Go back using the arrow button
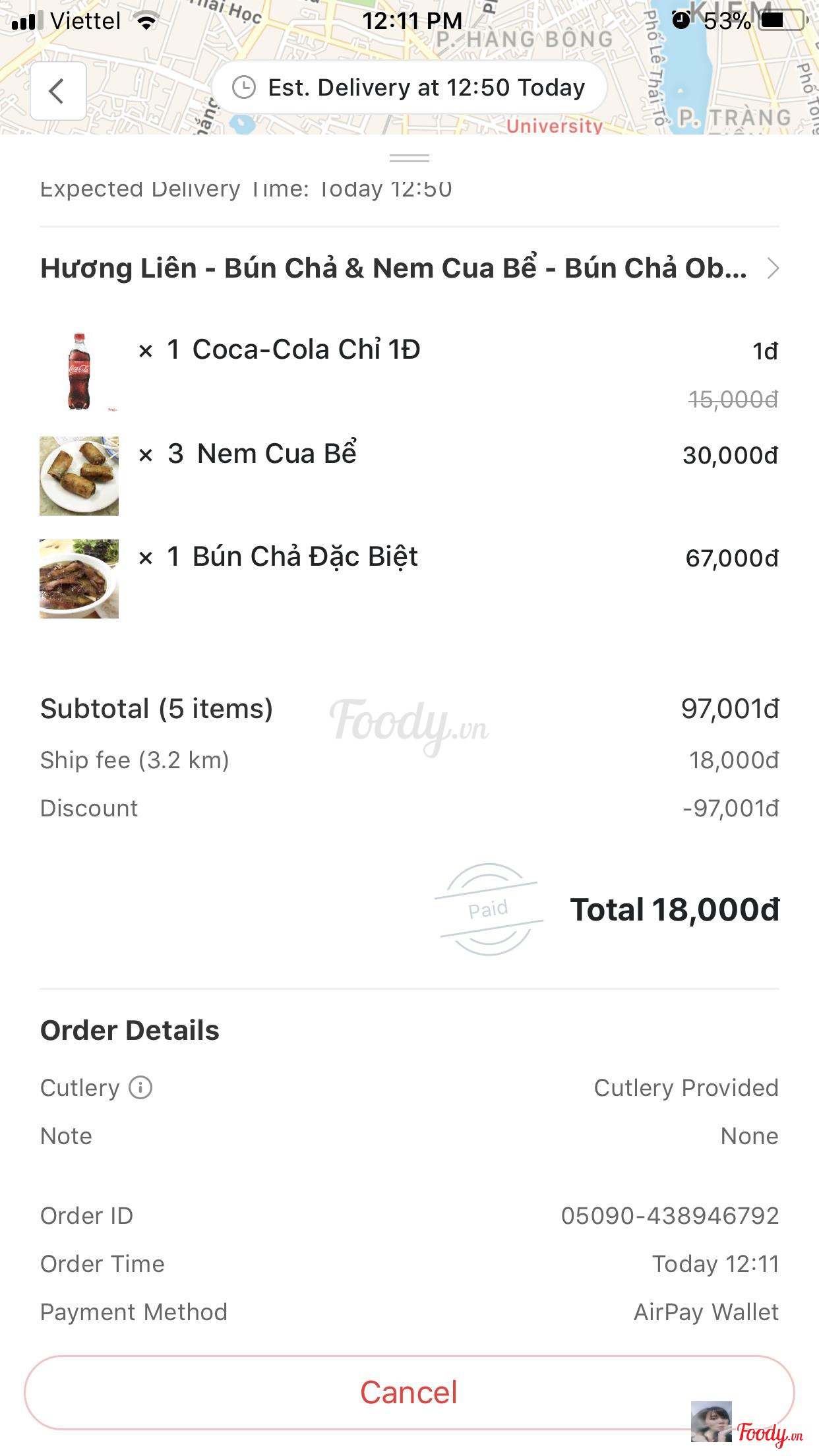Viewport: 819px width, 1456px height. (x=58, y=91)
